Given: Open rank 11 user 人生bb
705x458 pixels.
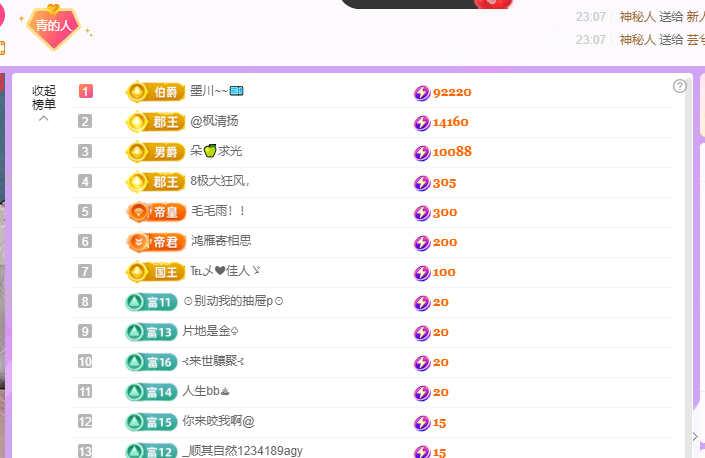Looking at the screenshot, I should (207, 392).
